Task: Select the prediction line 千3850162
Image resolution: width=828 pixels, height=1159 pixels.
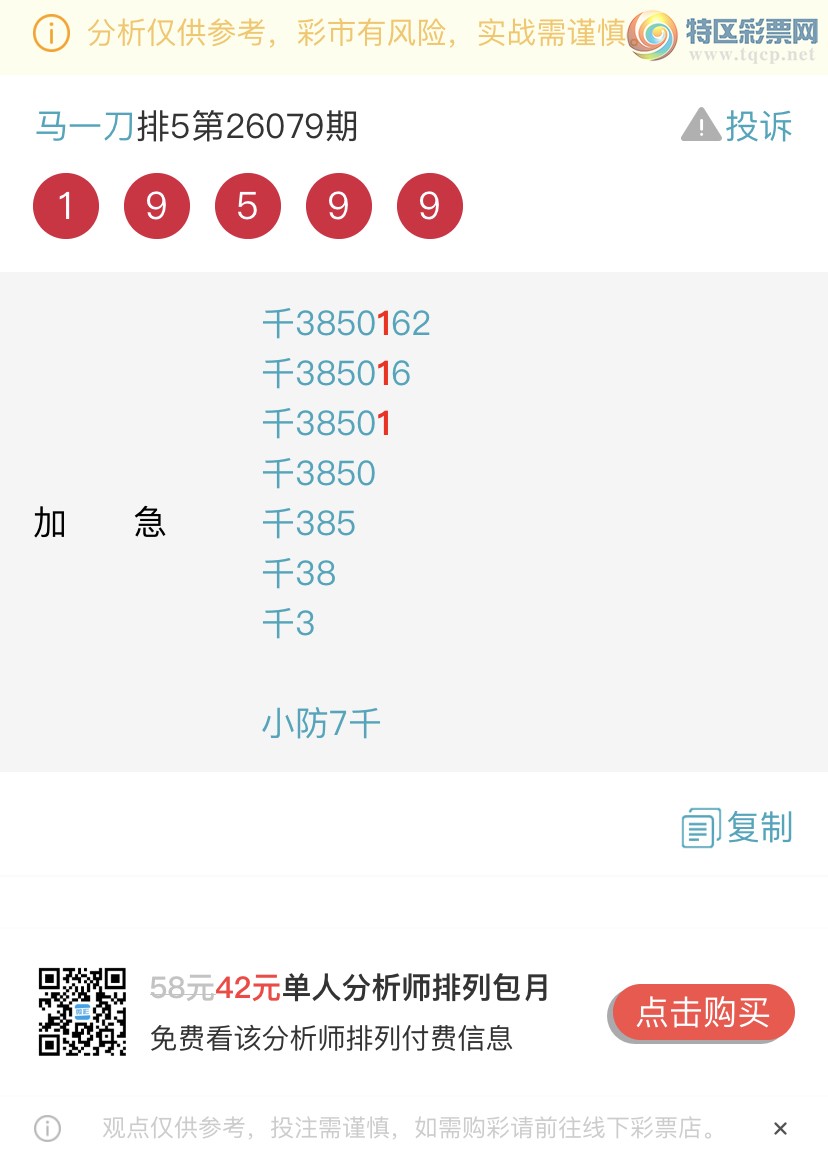Action: pyautogui.click(x=346, y=322)
